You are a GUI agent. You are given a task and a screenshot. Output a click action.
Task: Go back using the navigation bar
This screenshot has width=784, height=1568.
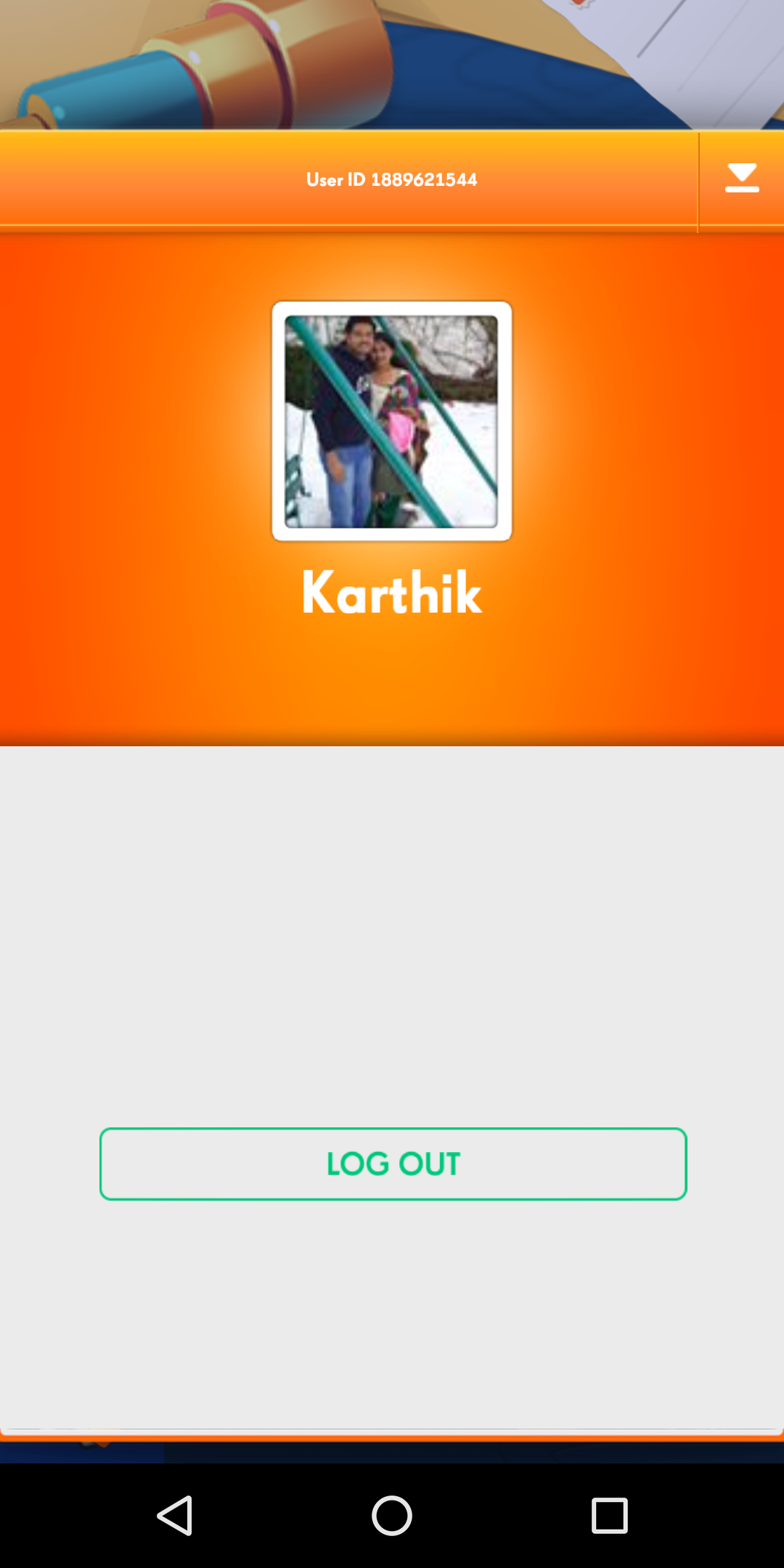[175, 1516]
